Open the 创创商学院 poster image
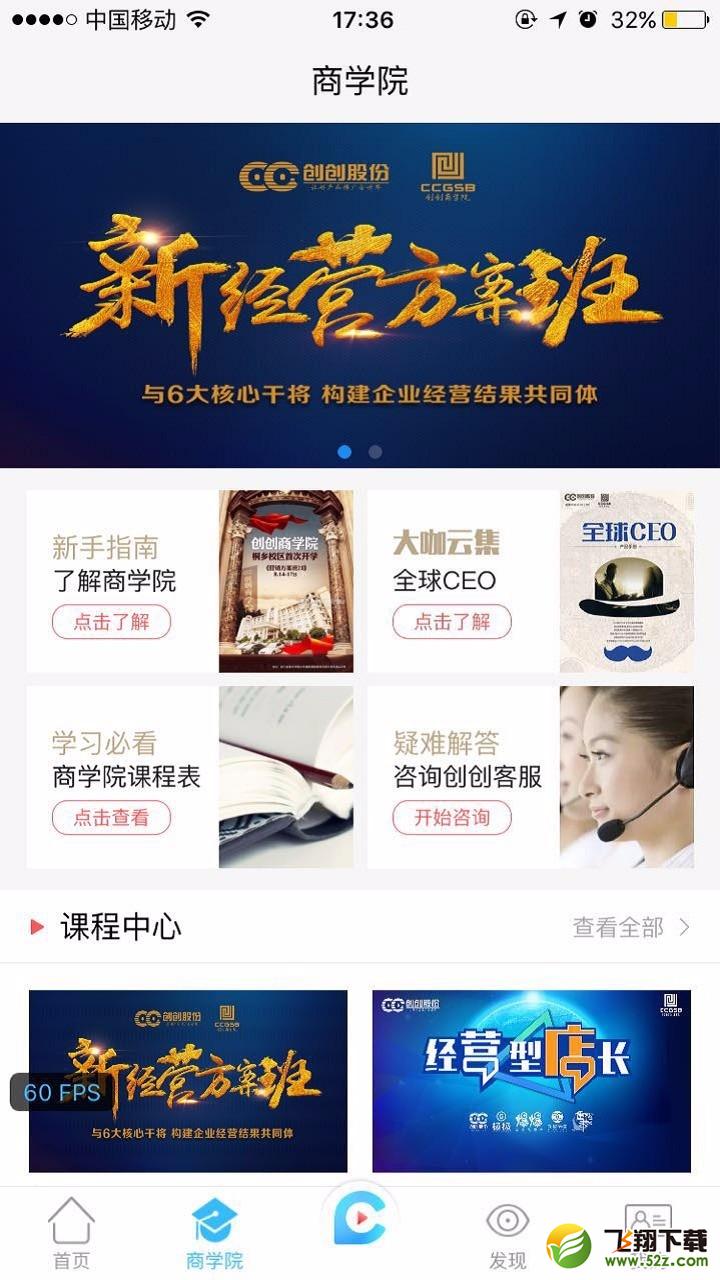720x1280 pixels. click(x=286, y=581)
